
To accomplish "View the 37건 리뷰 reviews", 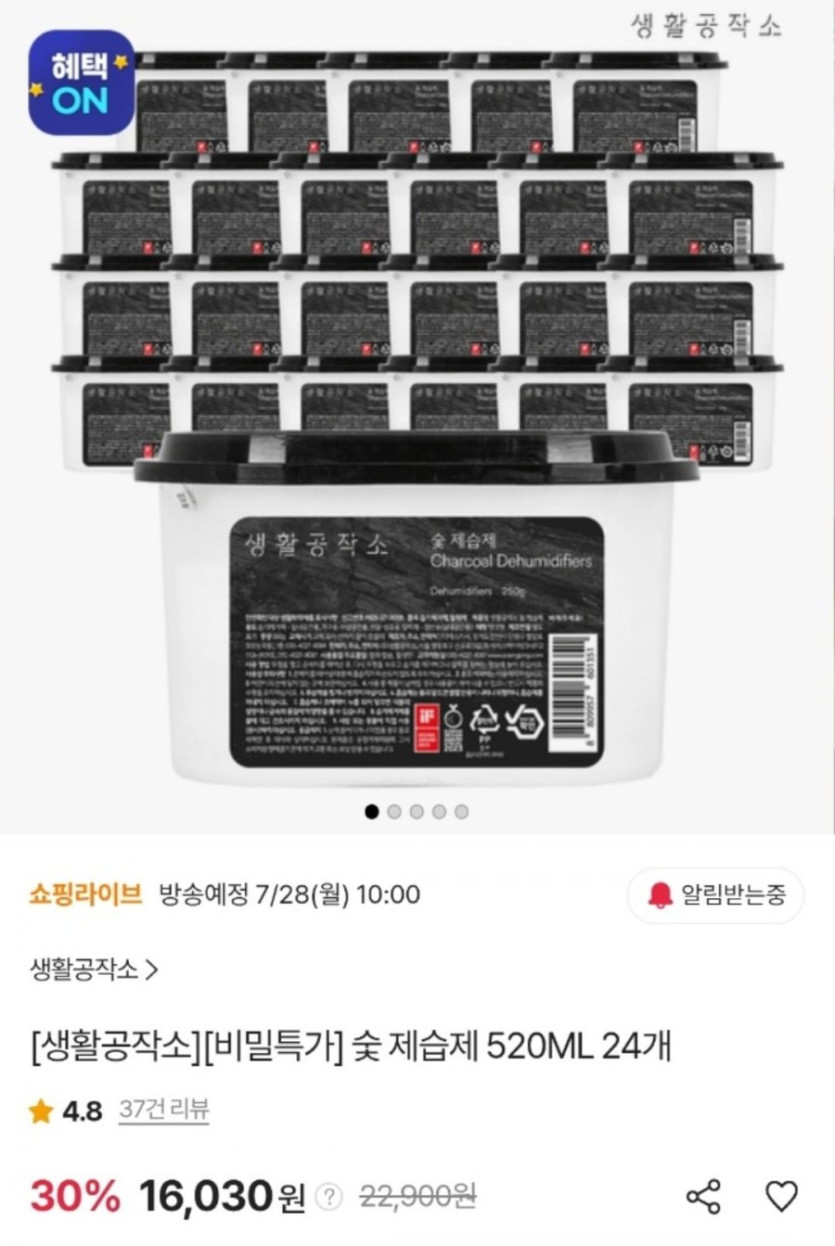I will (164, 1110).
